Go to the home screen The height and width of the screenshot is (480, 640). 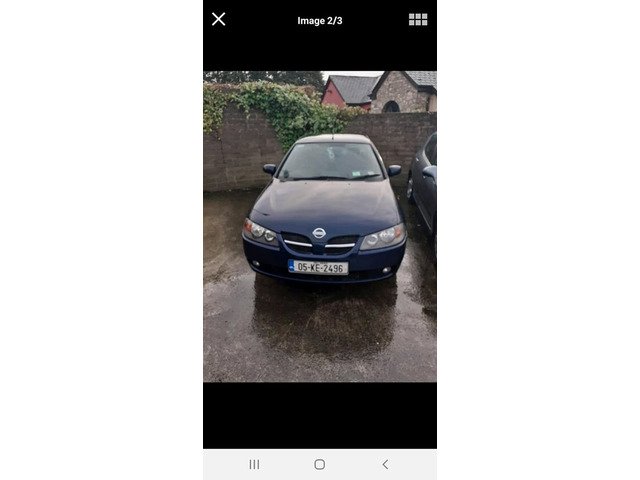(319, 464)
